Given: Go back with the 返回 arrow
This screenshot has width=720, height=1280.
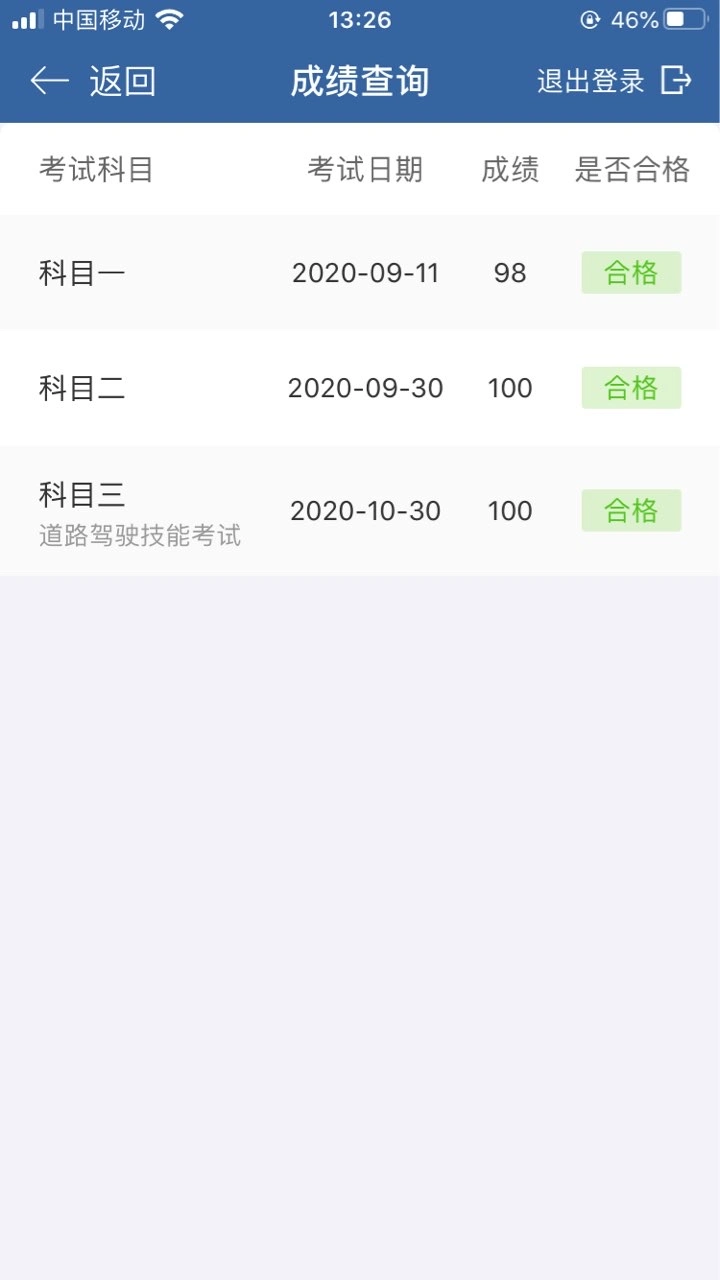Looking at the screenshot, I should 92,81.
